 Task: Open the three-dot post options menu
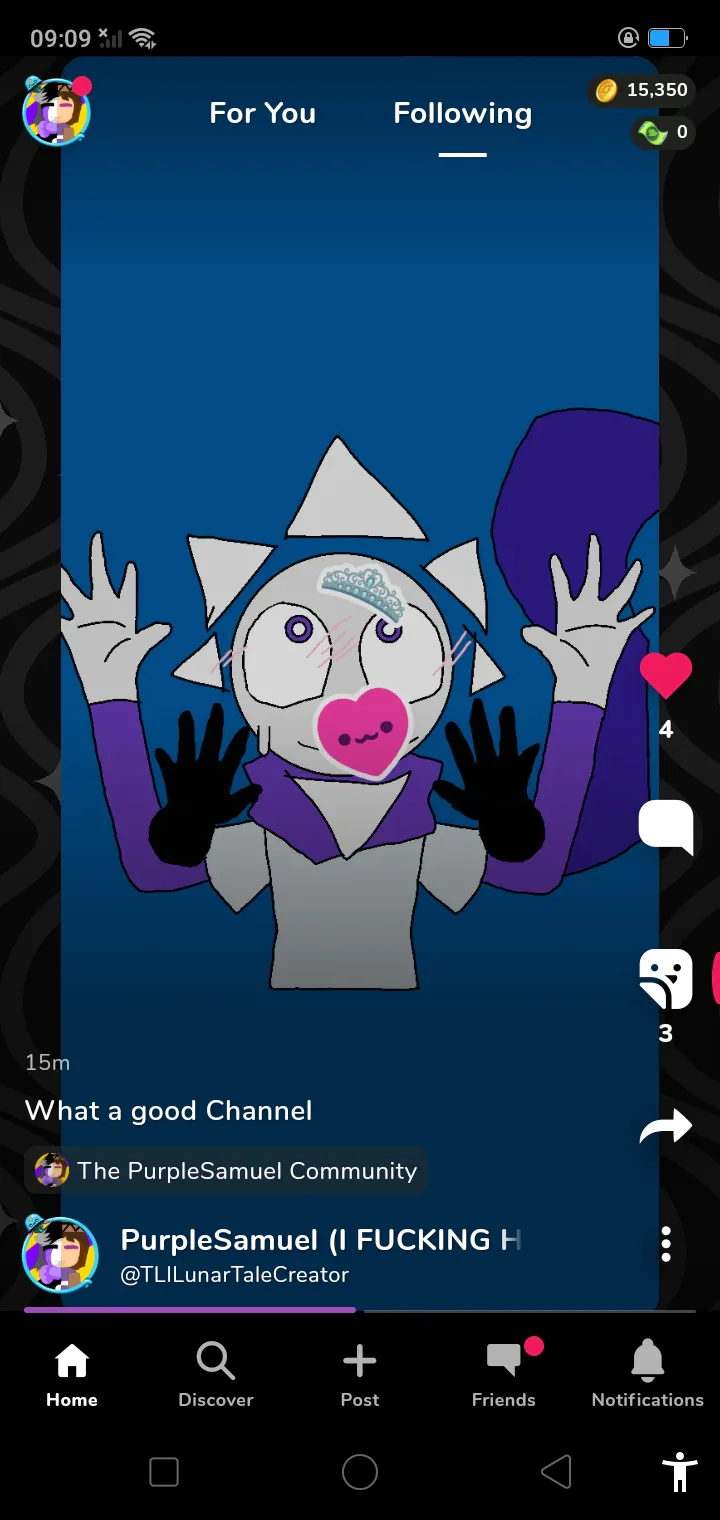tap(666, 1245)
